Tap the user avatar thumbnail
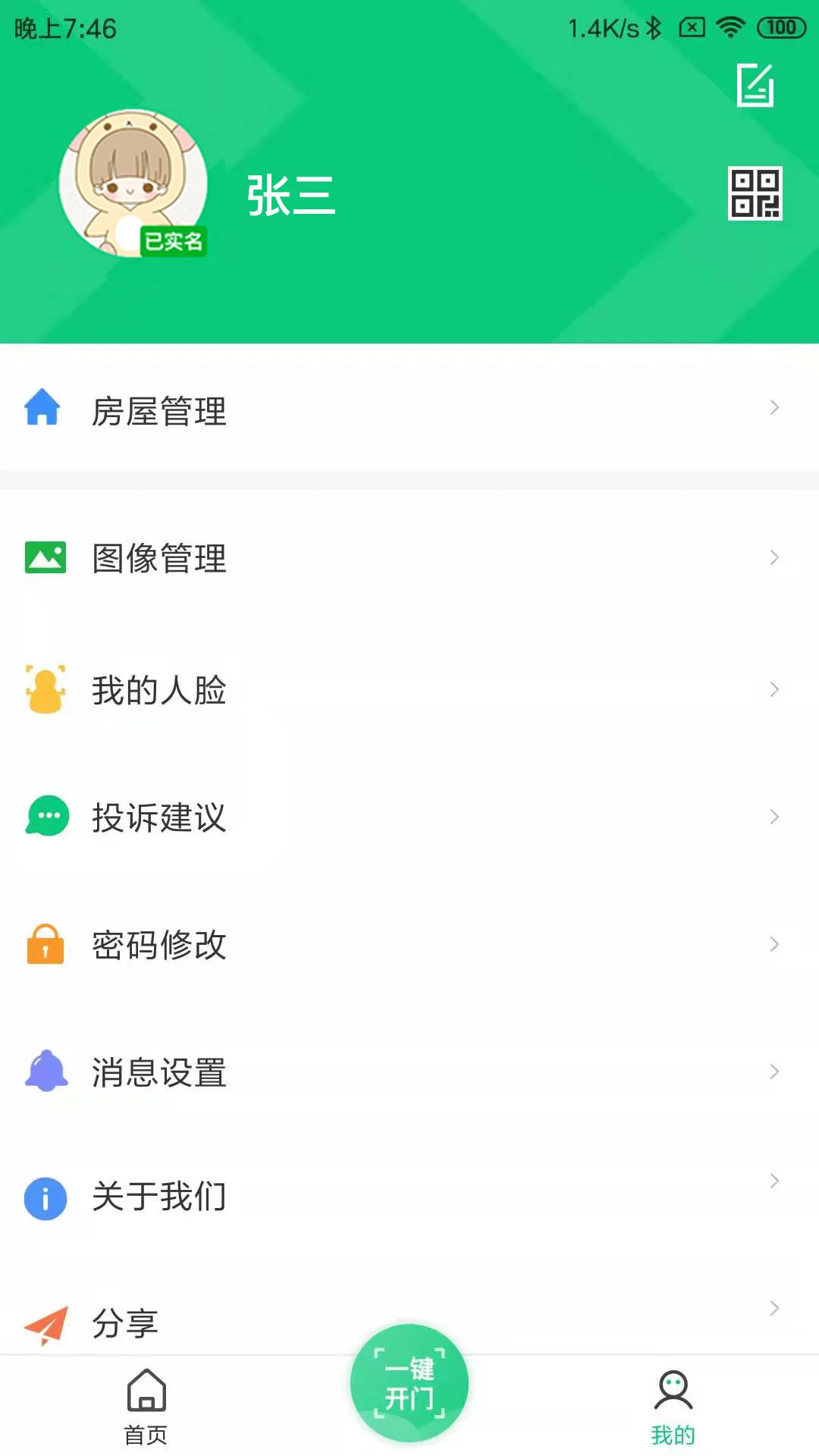This screenshot has width=819, height=1456. click(x=130, y=184)
